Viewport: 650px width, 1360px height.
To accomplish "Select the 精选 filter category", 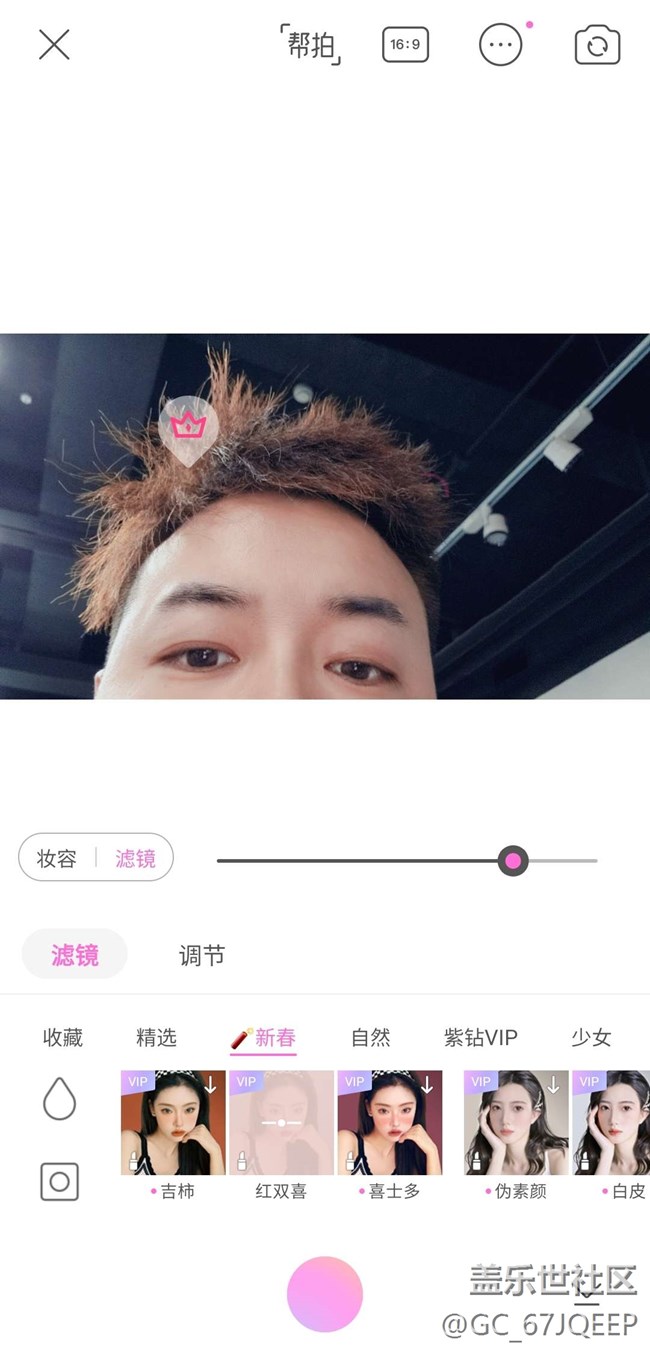I will pos(156,1037).
